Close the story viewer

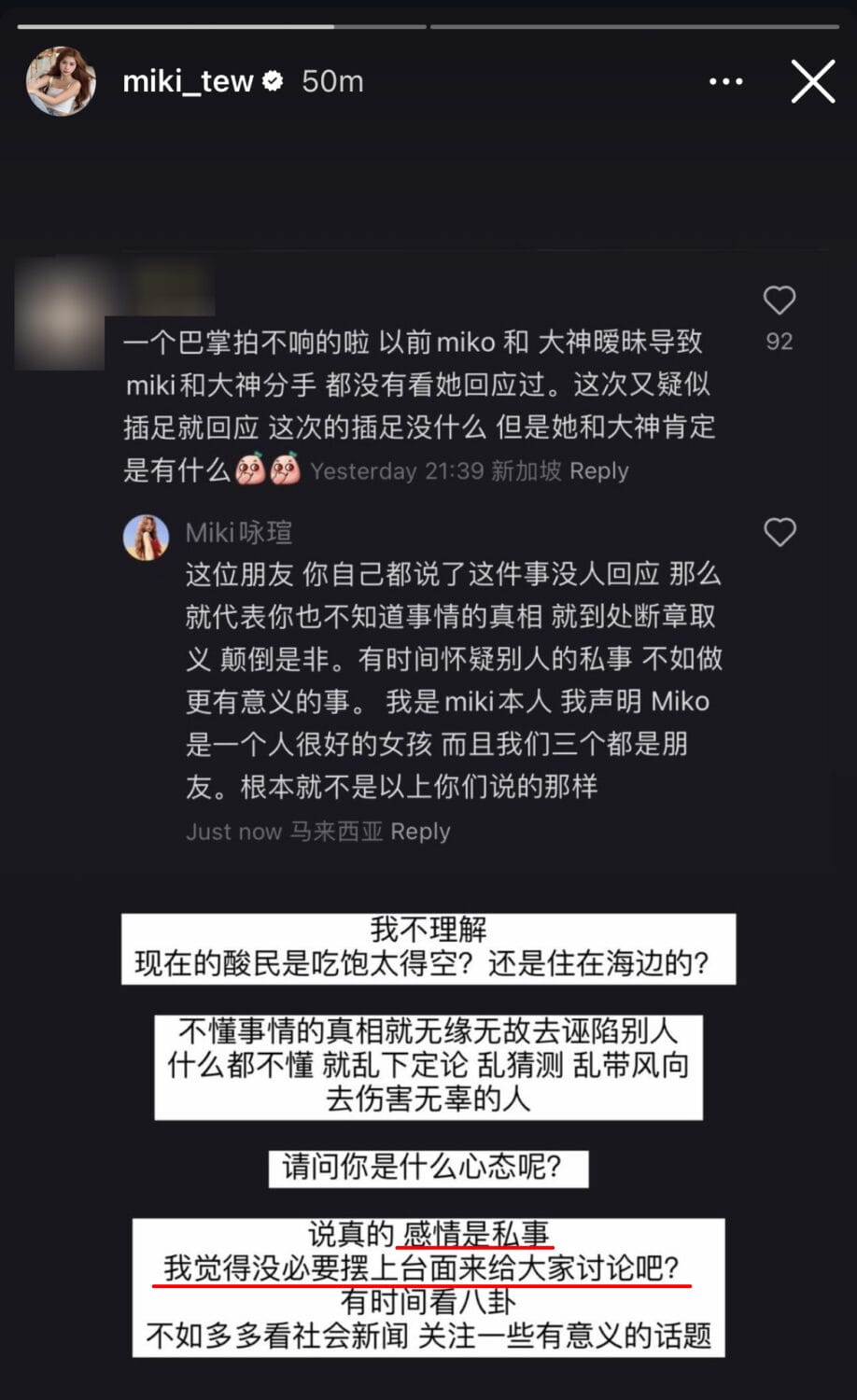(812, 82)
